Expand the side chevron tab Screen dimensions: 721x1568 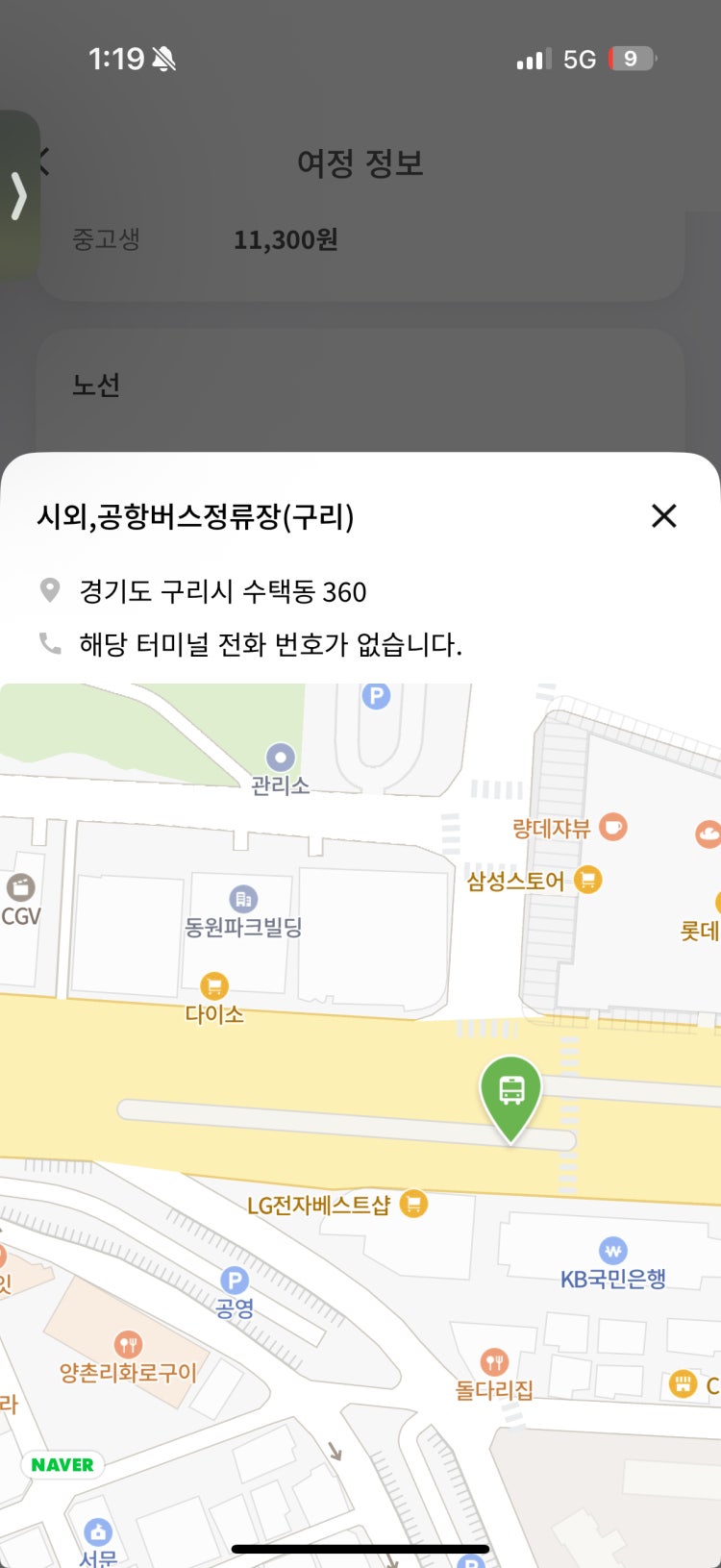point(19,196)
